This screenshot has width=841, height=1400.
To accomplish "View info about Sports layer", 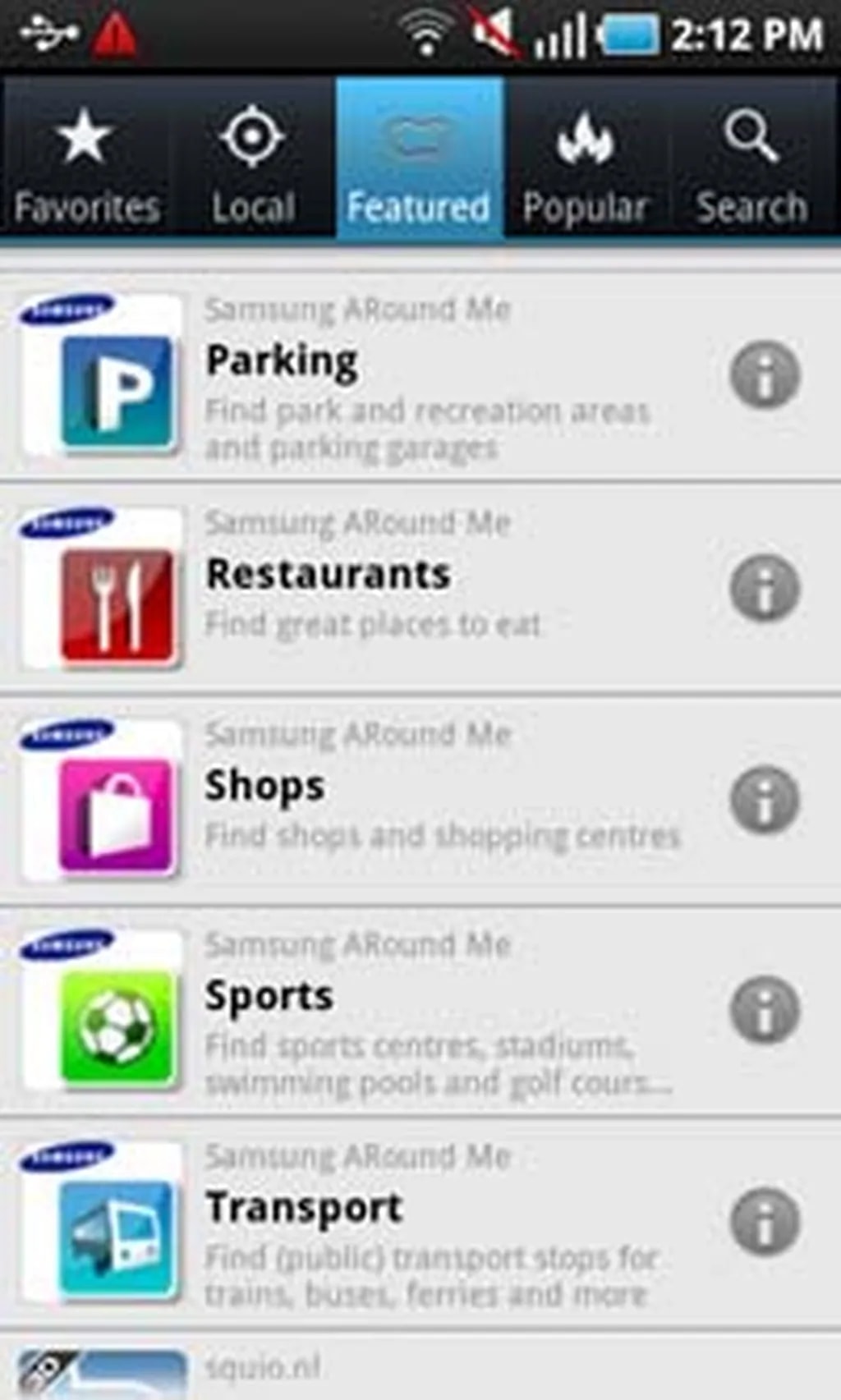I will pyautogui.click(x=765, y=1010).
